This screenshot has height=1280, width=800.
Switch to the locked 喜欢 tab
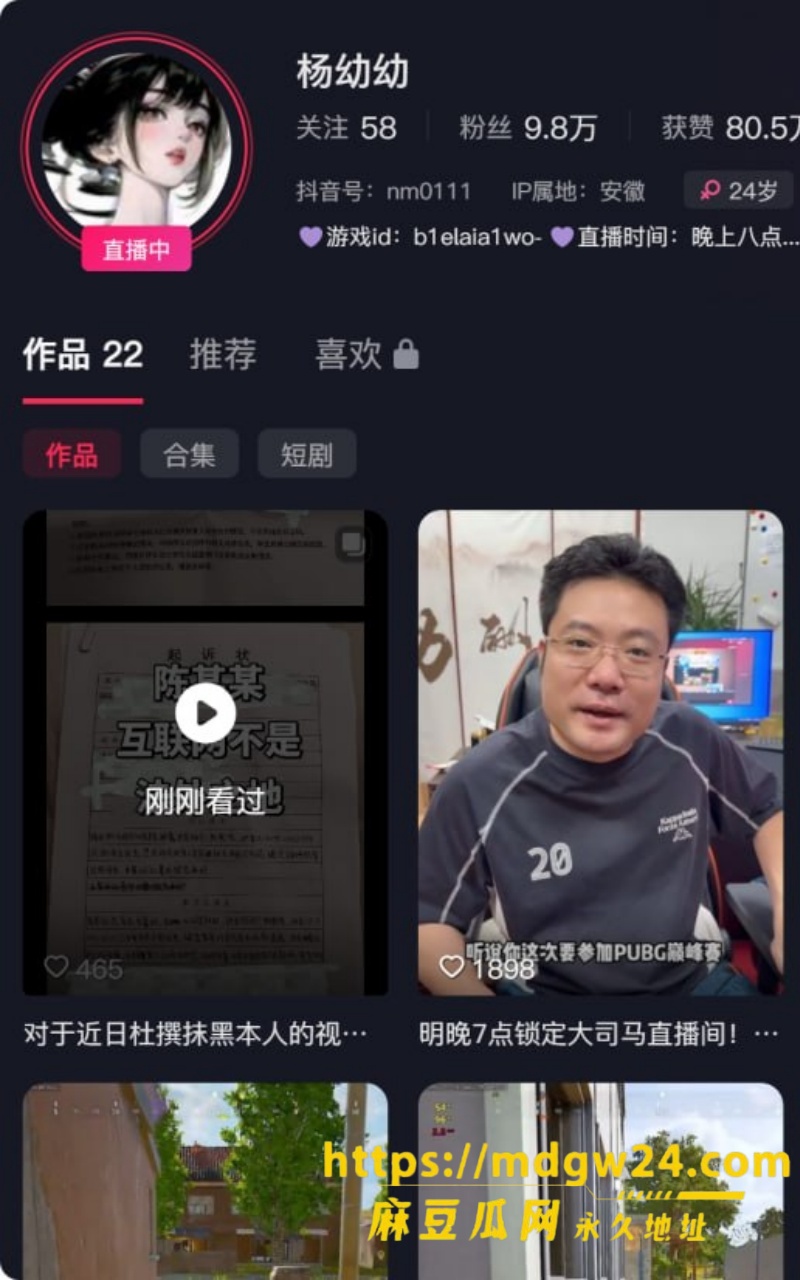point(366,354)
